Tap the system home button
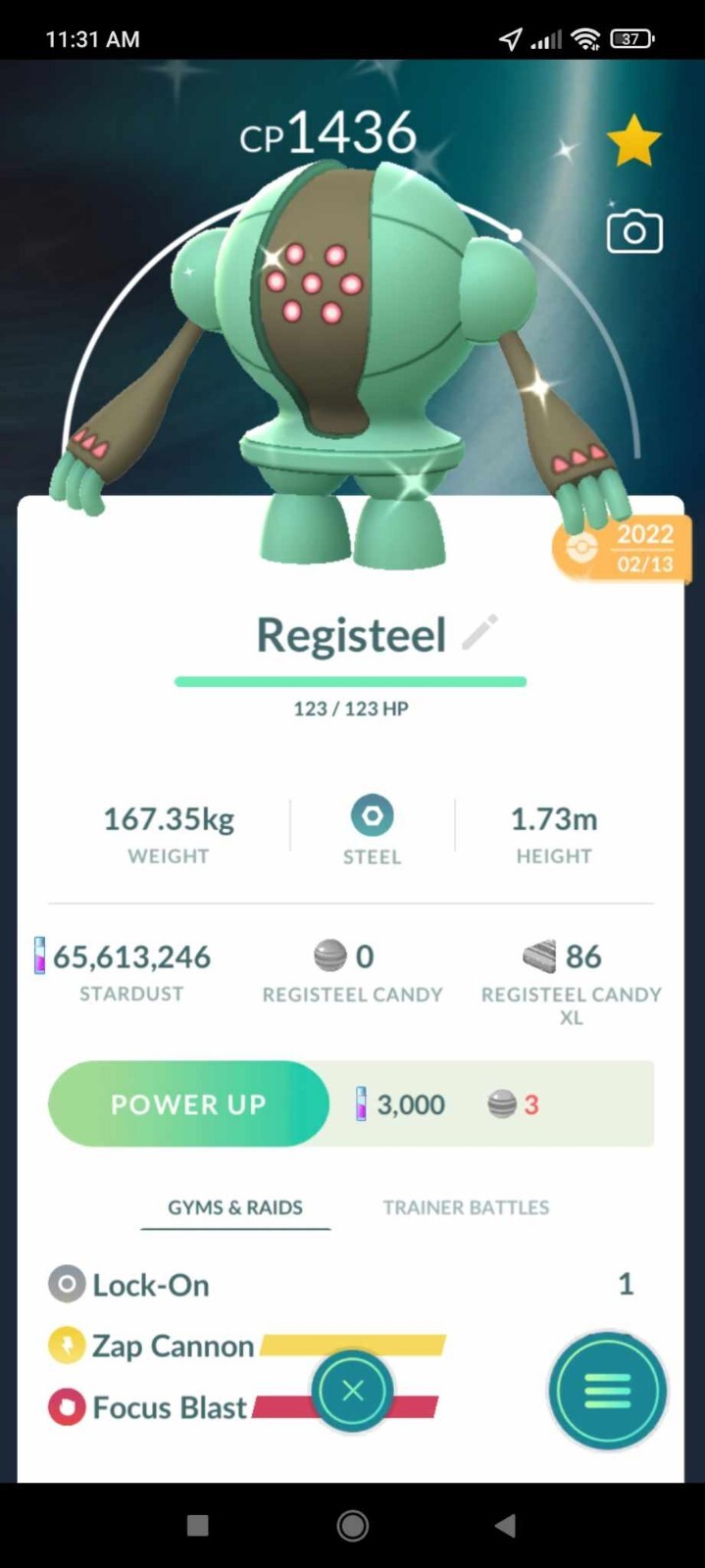Viewport: 705px width, 1568px height. click(352, 1525)
